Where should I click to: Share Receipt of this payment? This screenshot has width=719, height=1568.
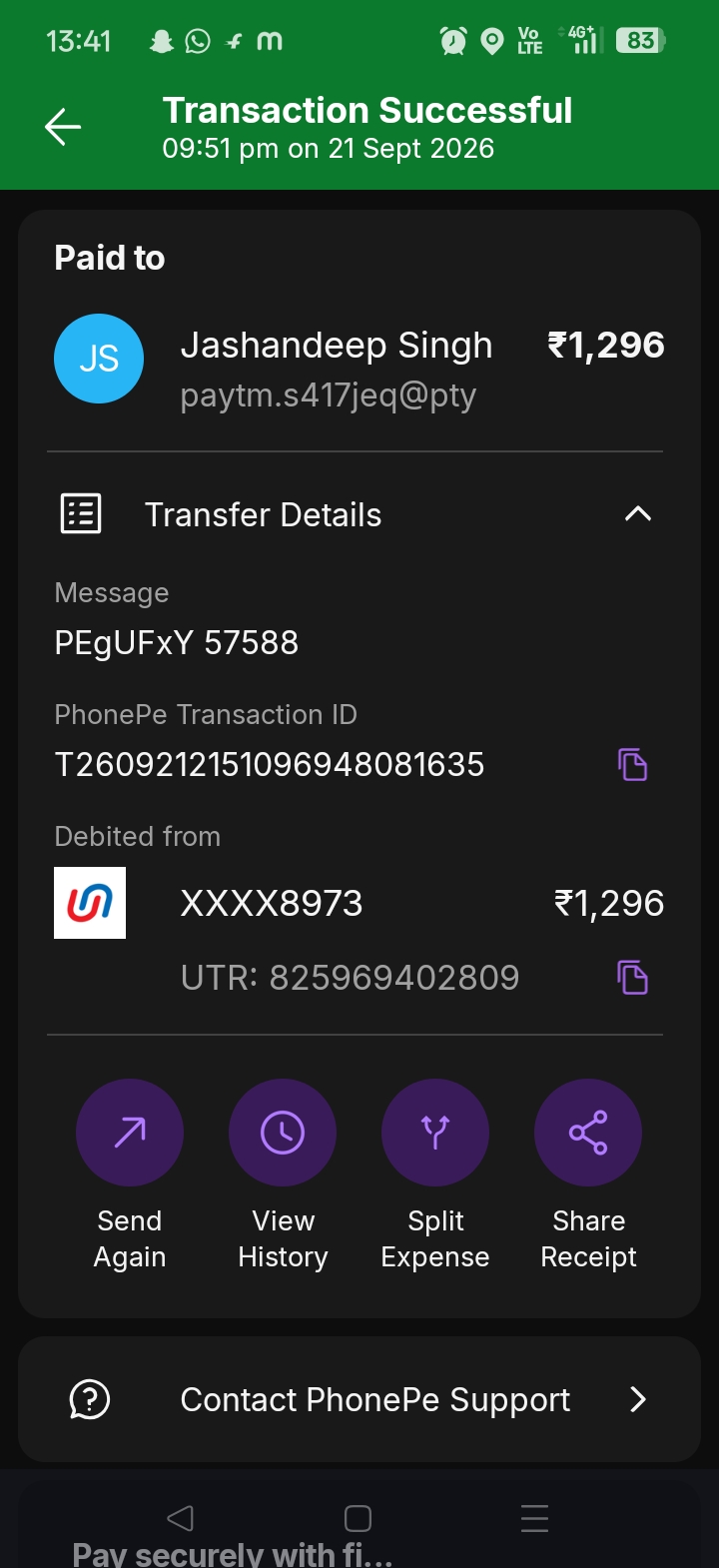pyautogui.click(x=588, y=1176)
